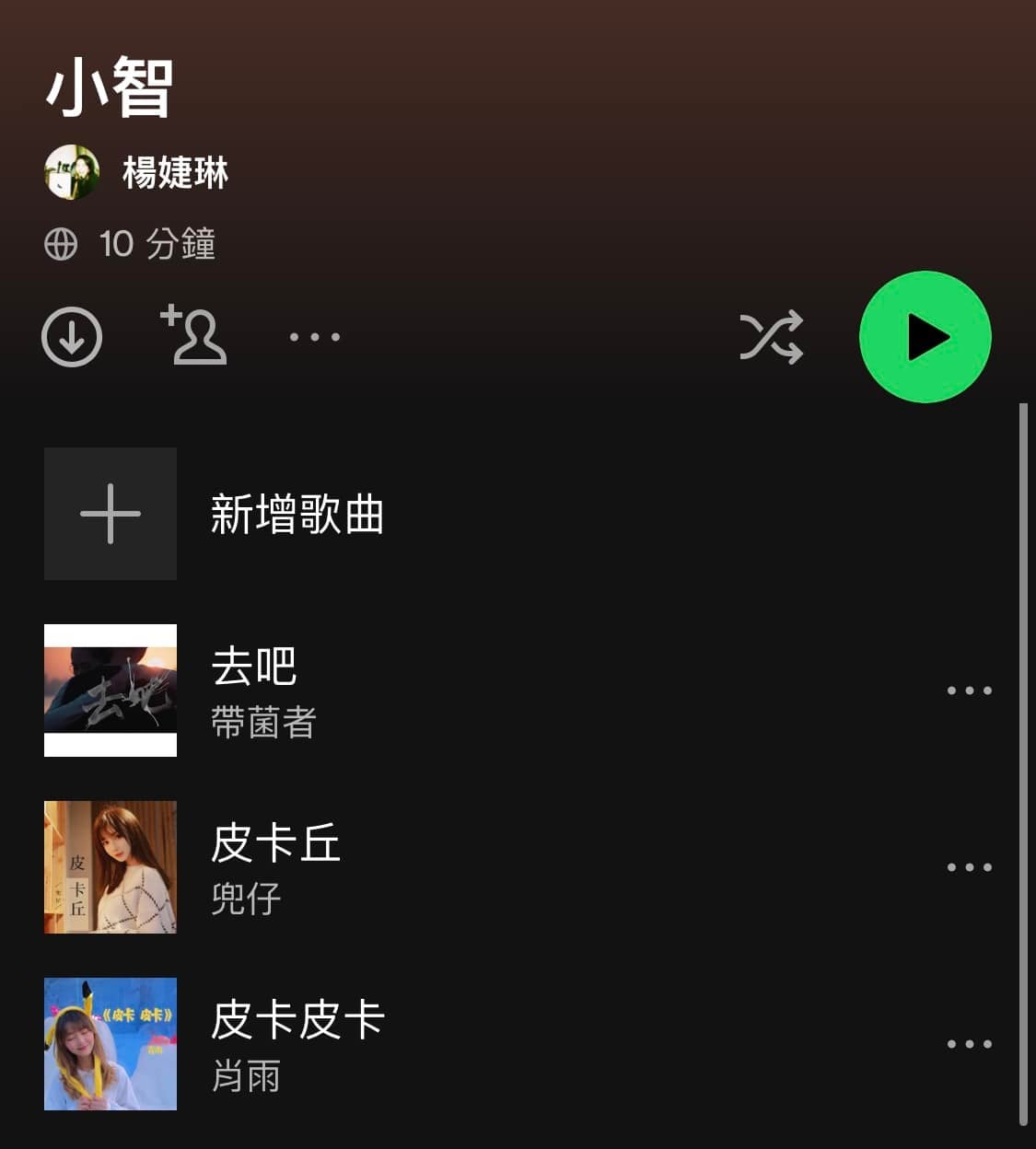Download the 小智 playlist
The height and width of the screenshot is (1149, 1036).
[x=72, y=337]
